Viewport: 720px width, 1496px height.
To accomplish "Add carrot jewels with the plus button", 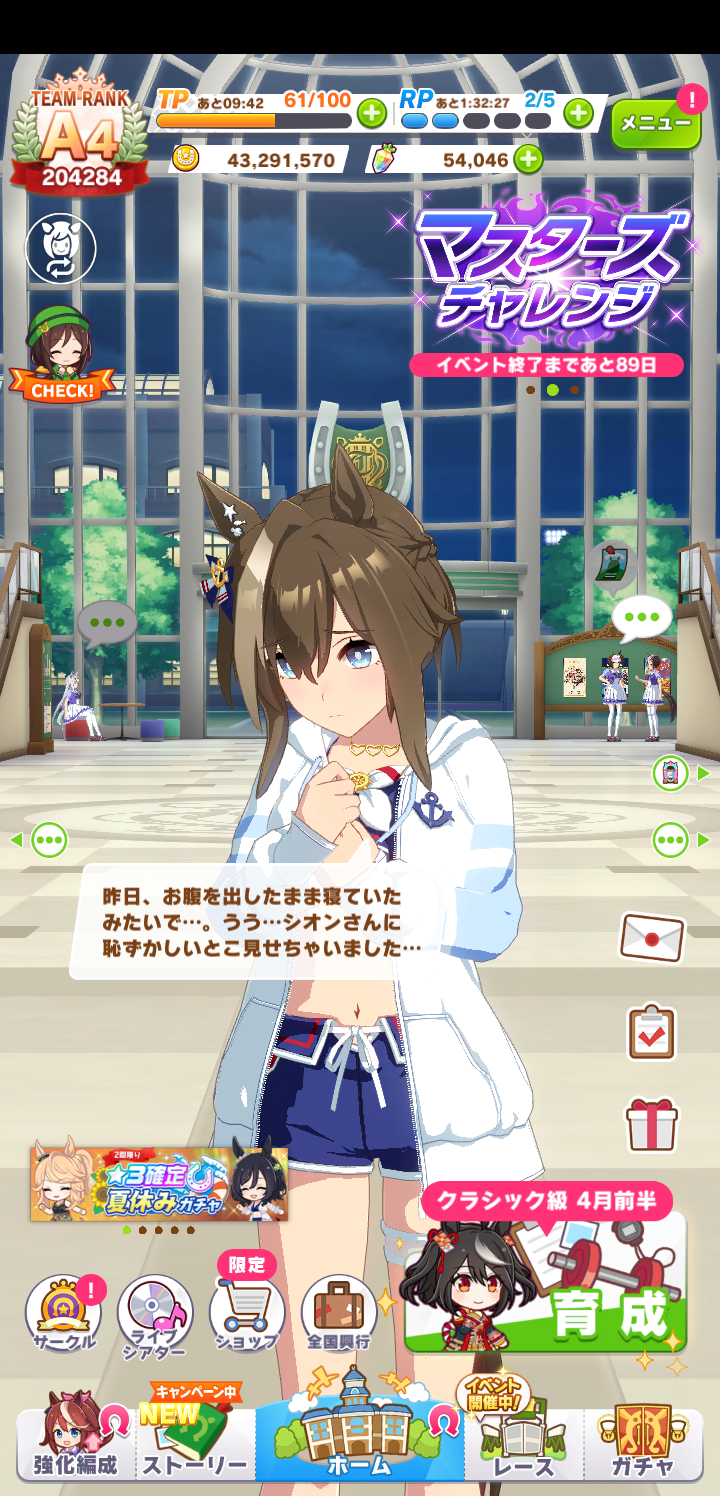I will [x=527, y=159].
